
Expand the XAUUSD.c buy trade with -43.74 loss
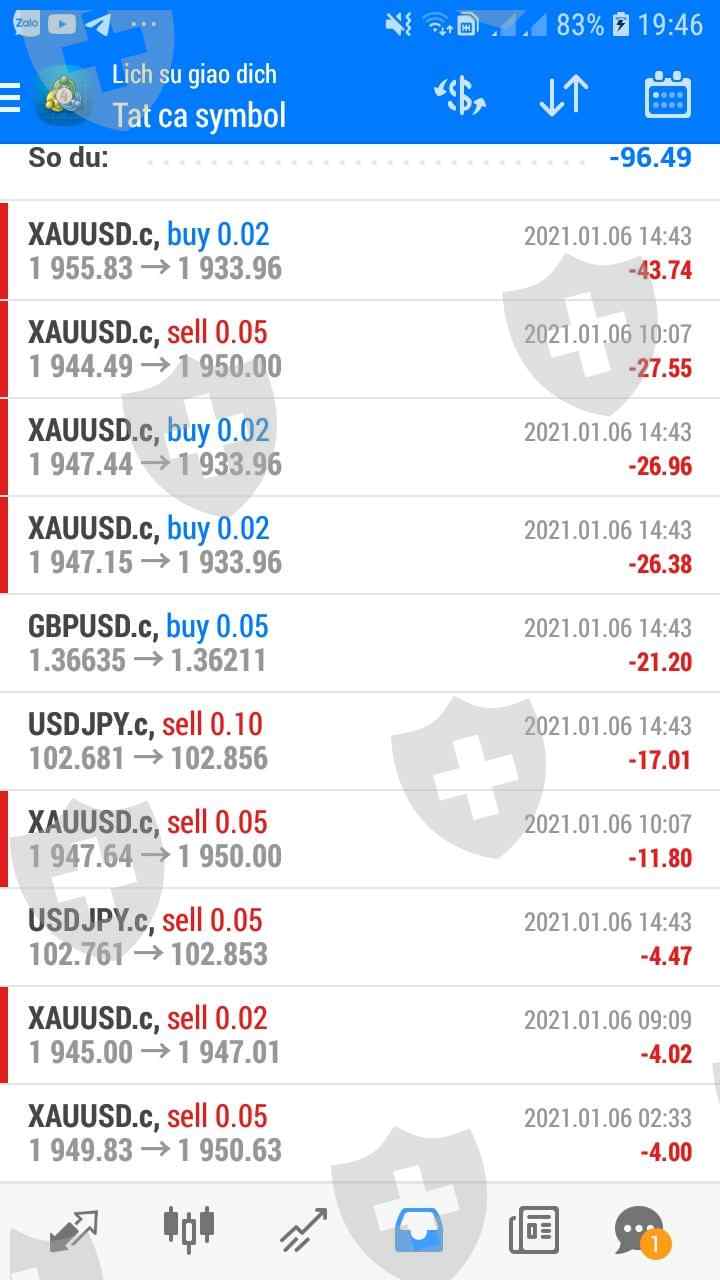(360, 251)
